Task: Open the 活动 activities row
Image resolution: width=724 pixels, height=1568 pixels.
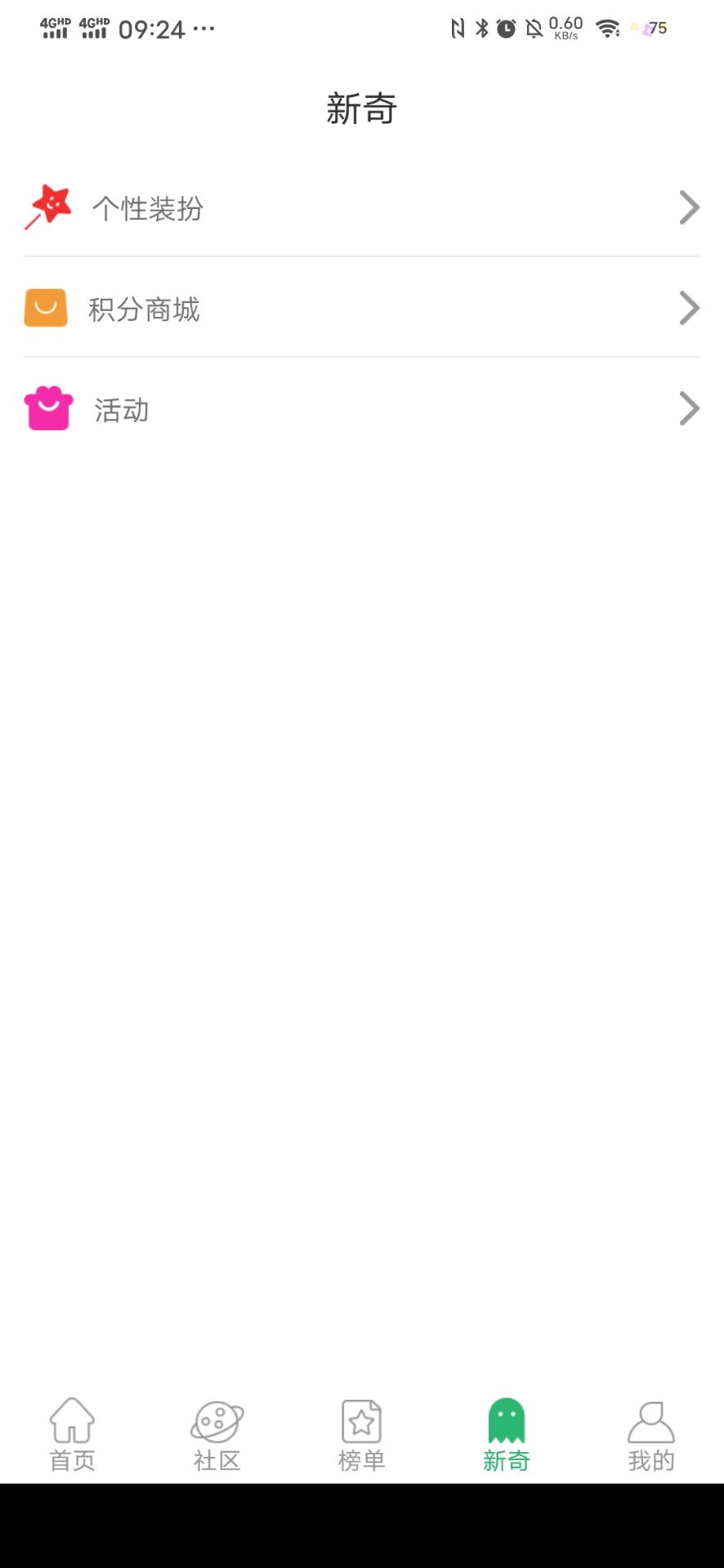Action: (x=361, y=409)
